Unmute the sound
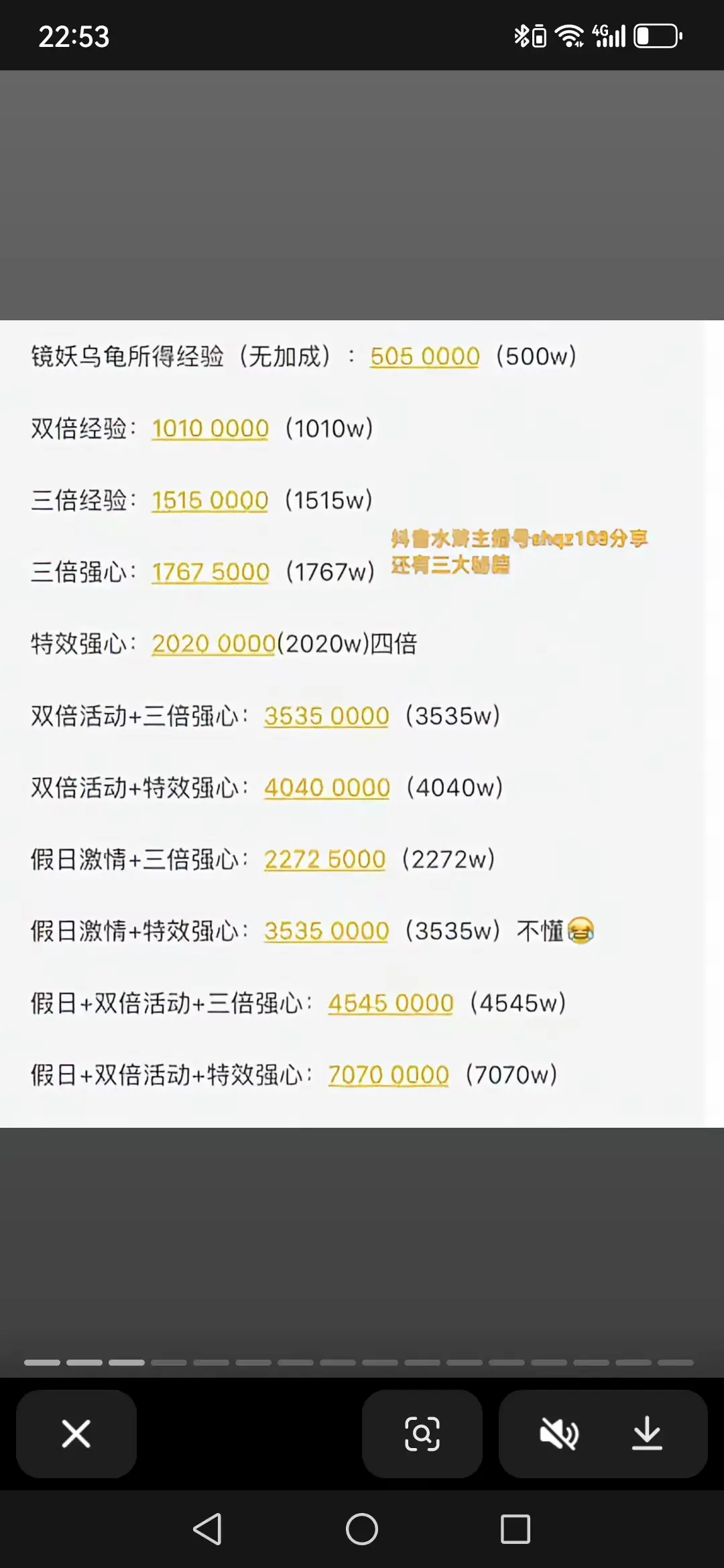This screenshot has width=724, height=1568. coord(559,1434)
